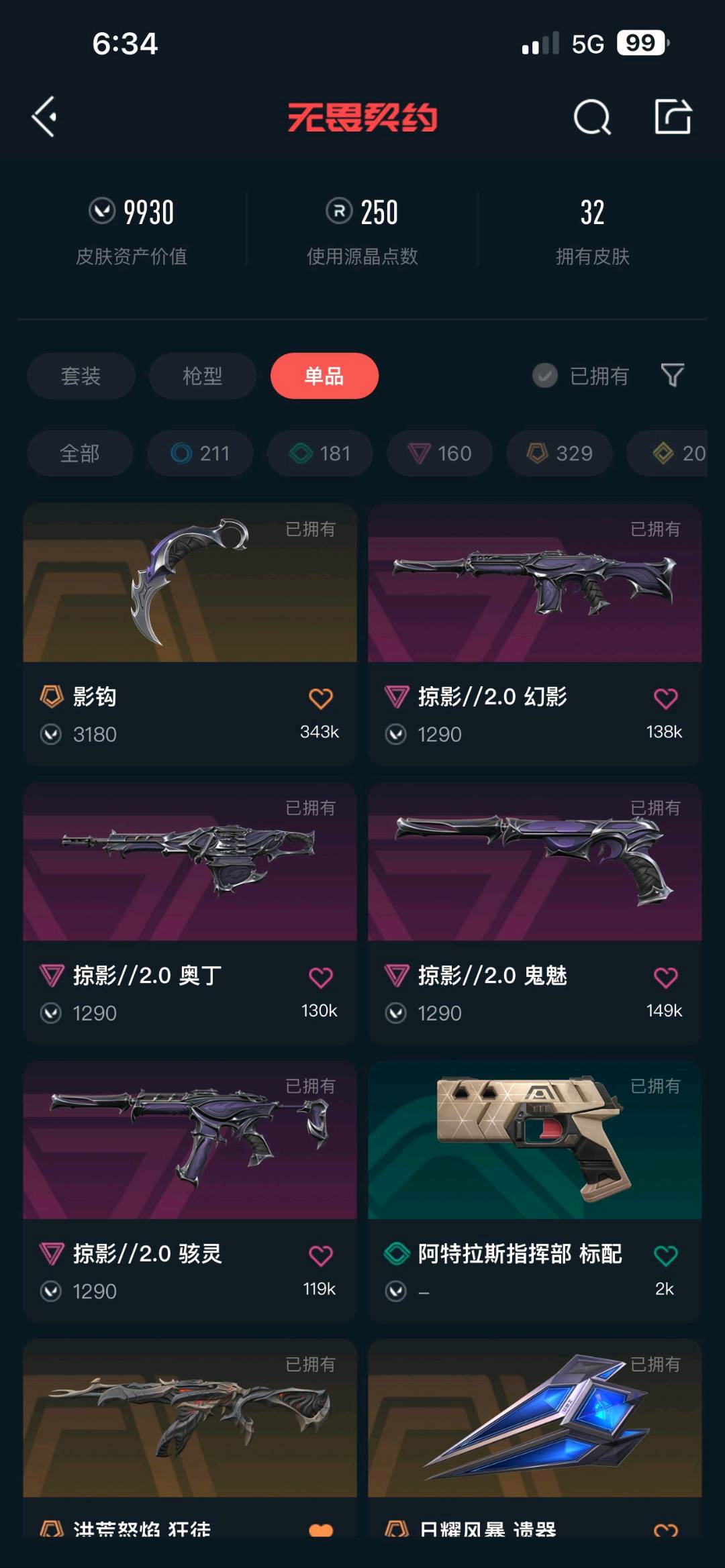Open the 掠影//2.0 奥丁 skin card
Viewport: 725px width, 1568px height.
(x=190, y=913)
